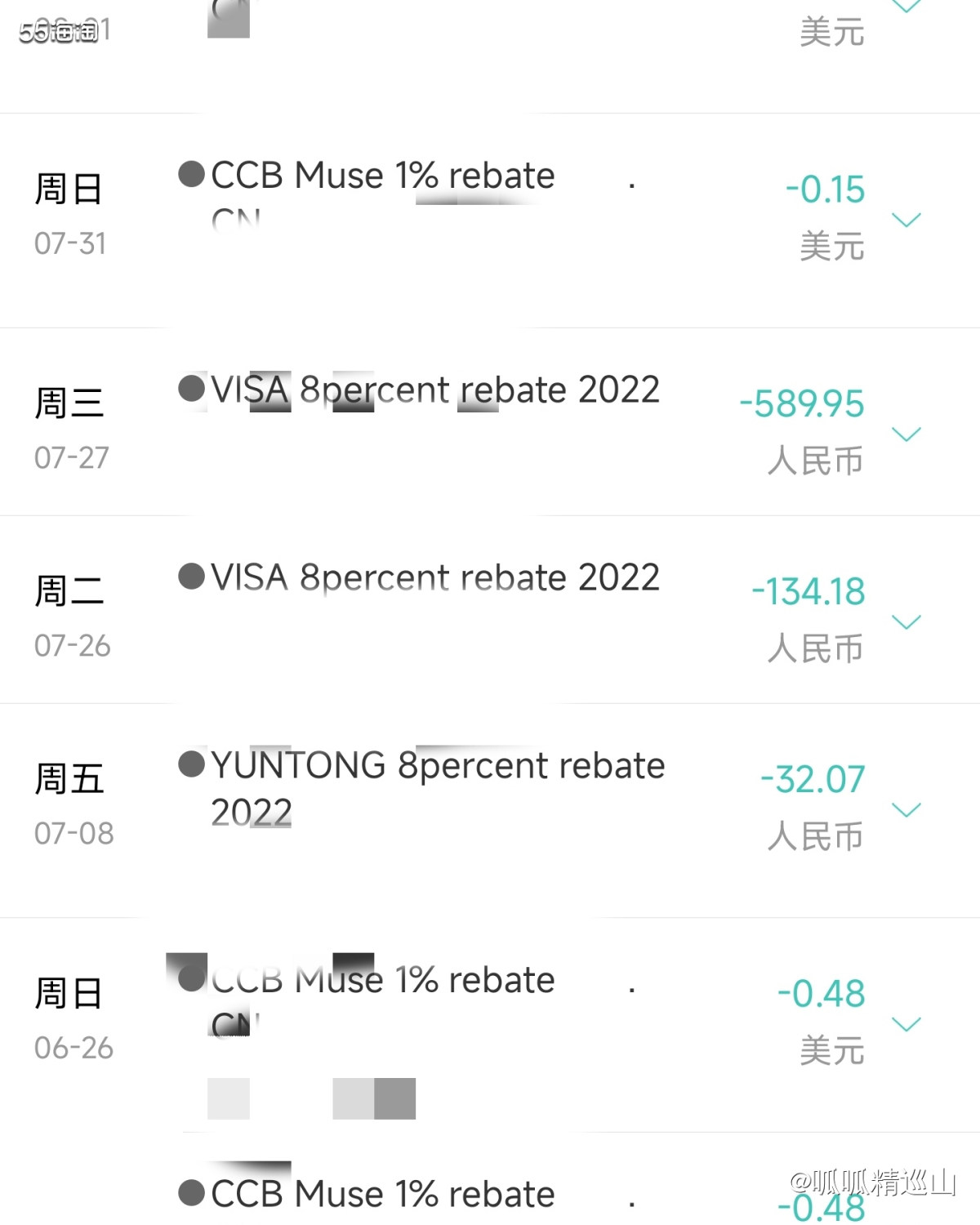
Task: Select the 周三 07-27 date label
Action: click(x=70, y=404)
